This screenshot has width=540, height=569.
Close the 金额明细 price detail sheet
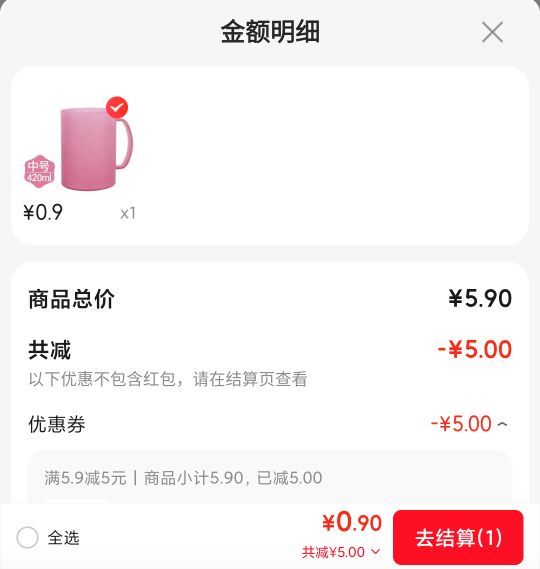click(x=492, y=32)
